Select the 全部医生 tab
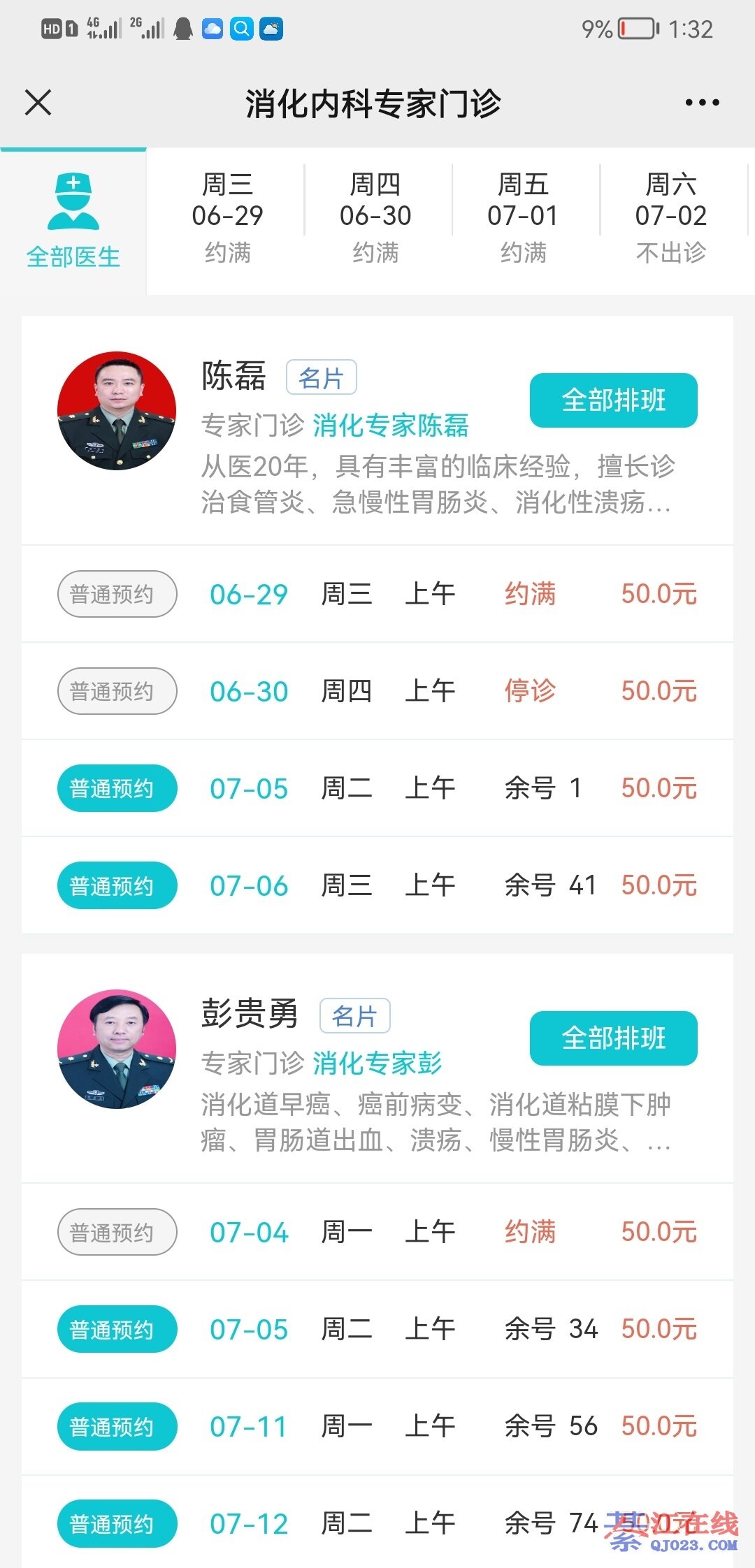 [x=73, y=222]
